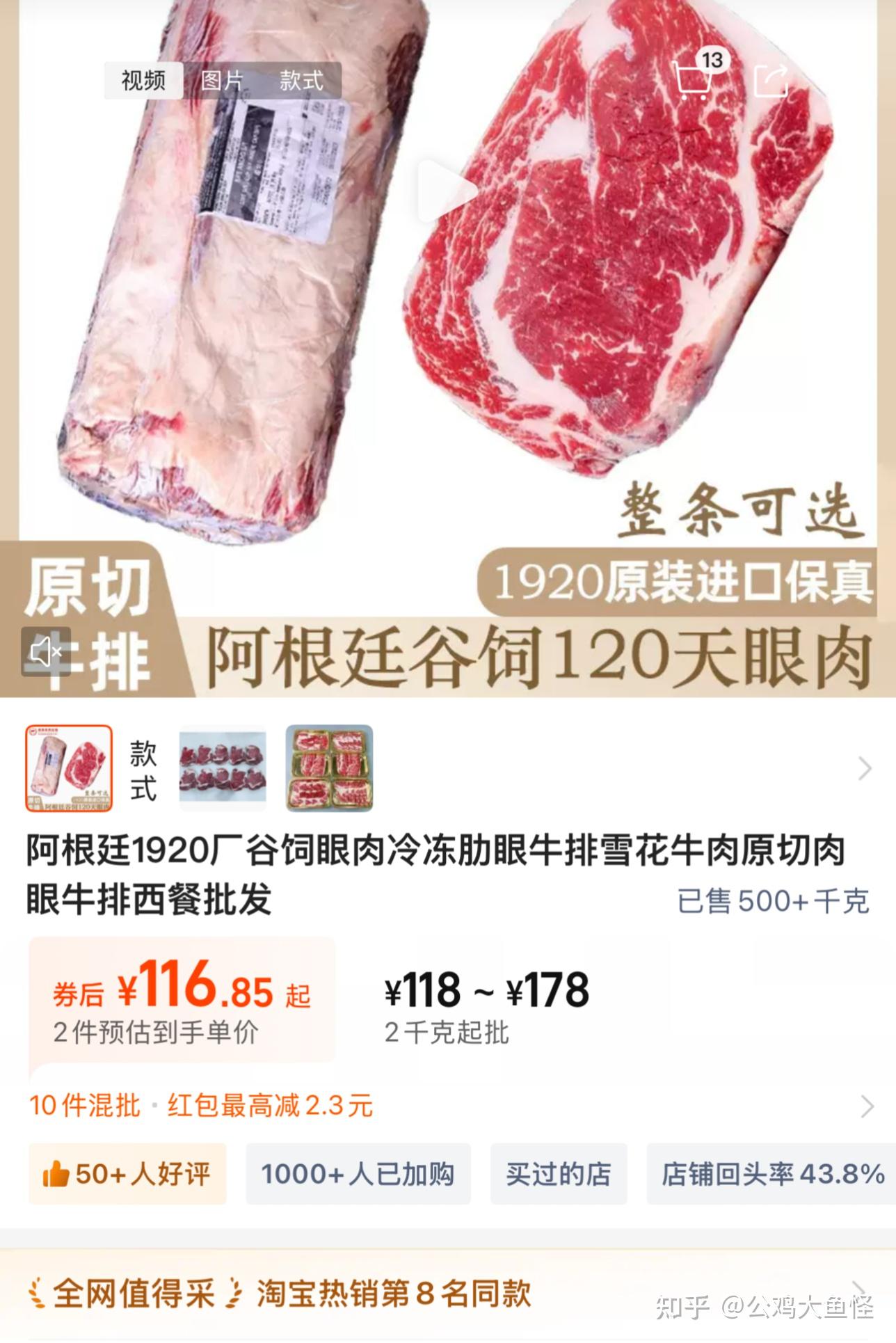The height and width of the screenshot is (1343, 896).
Task: Switch to the 款式 tab
Action: coord(301,81)
